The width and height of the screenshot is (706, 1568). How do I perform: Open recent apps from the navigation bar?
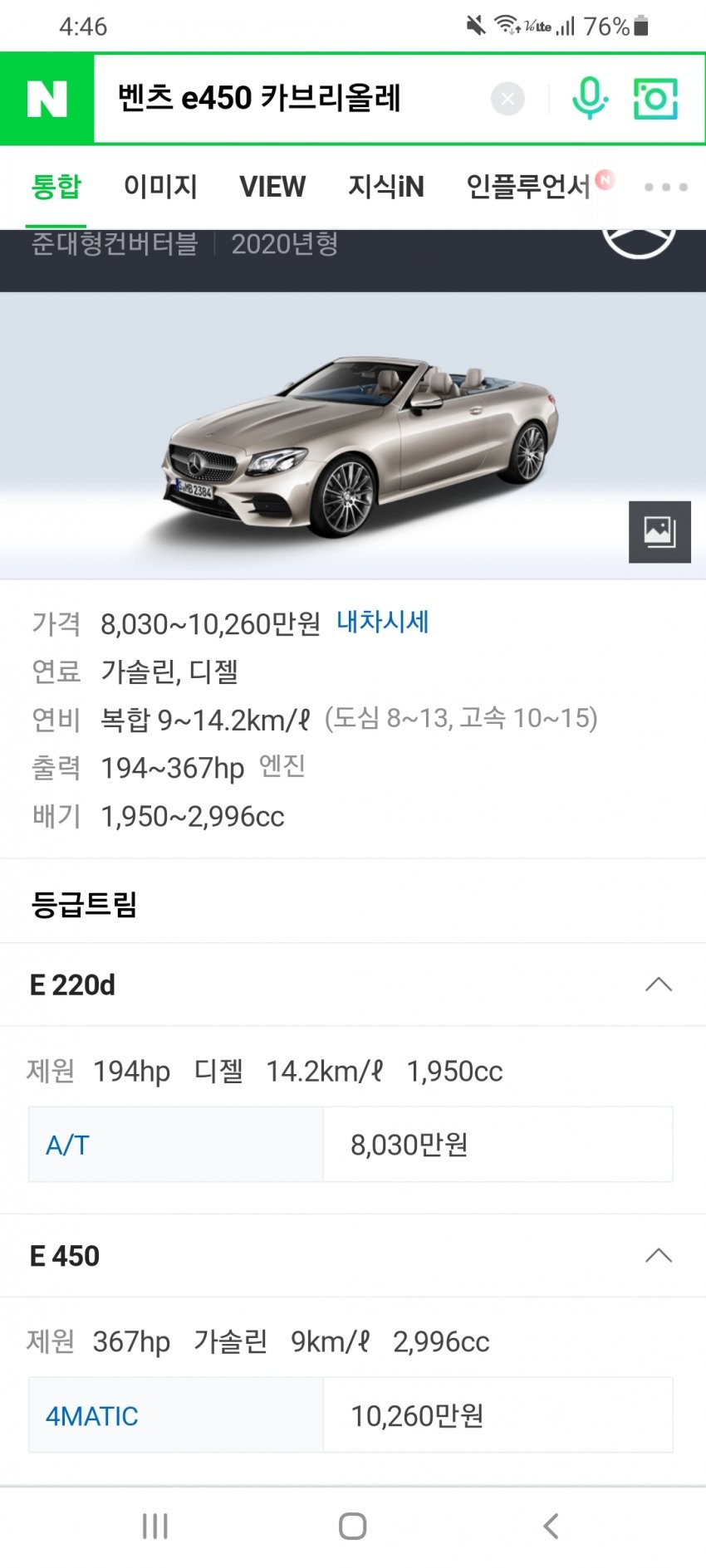[x=155, y=1526]
